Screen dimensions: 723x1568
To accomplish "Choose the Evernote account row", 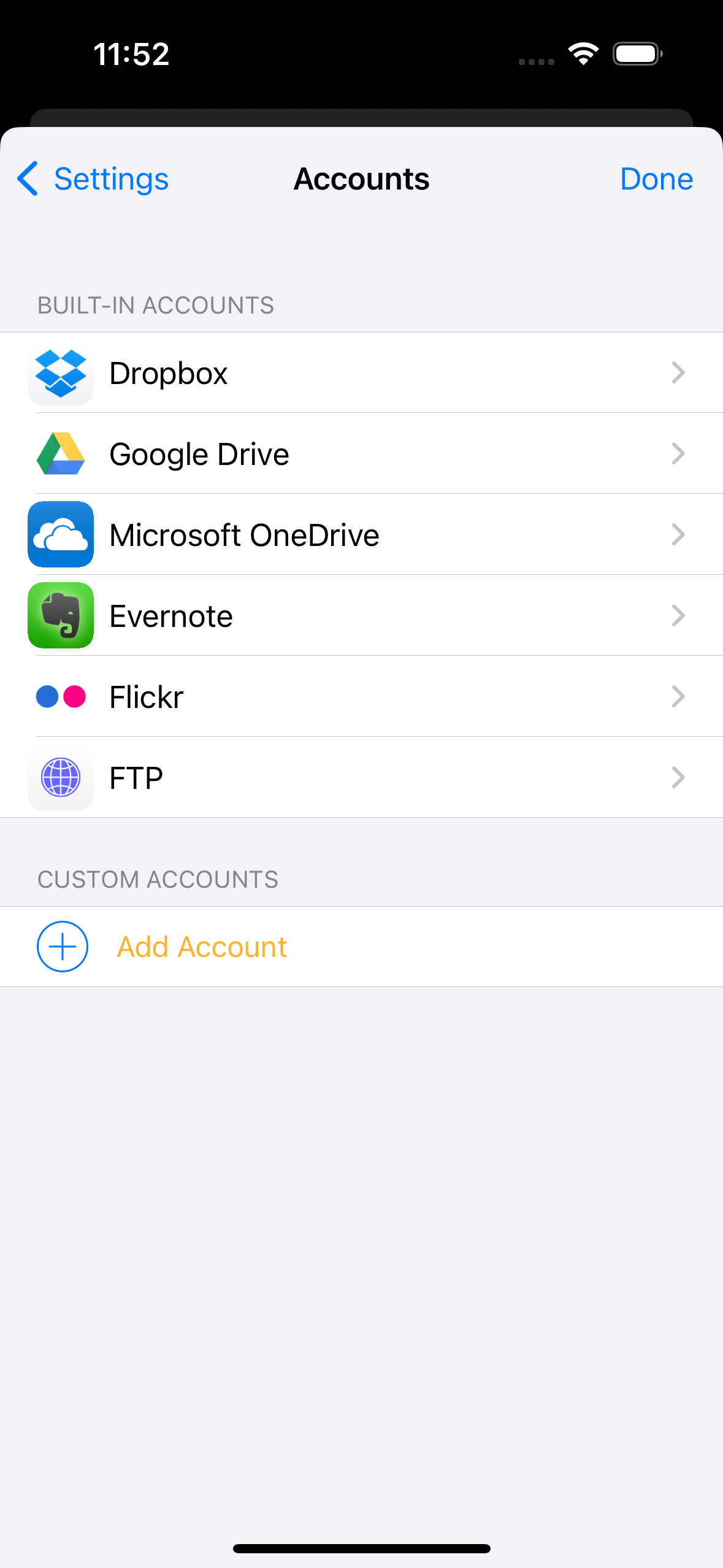I will [361, 616].
